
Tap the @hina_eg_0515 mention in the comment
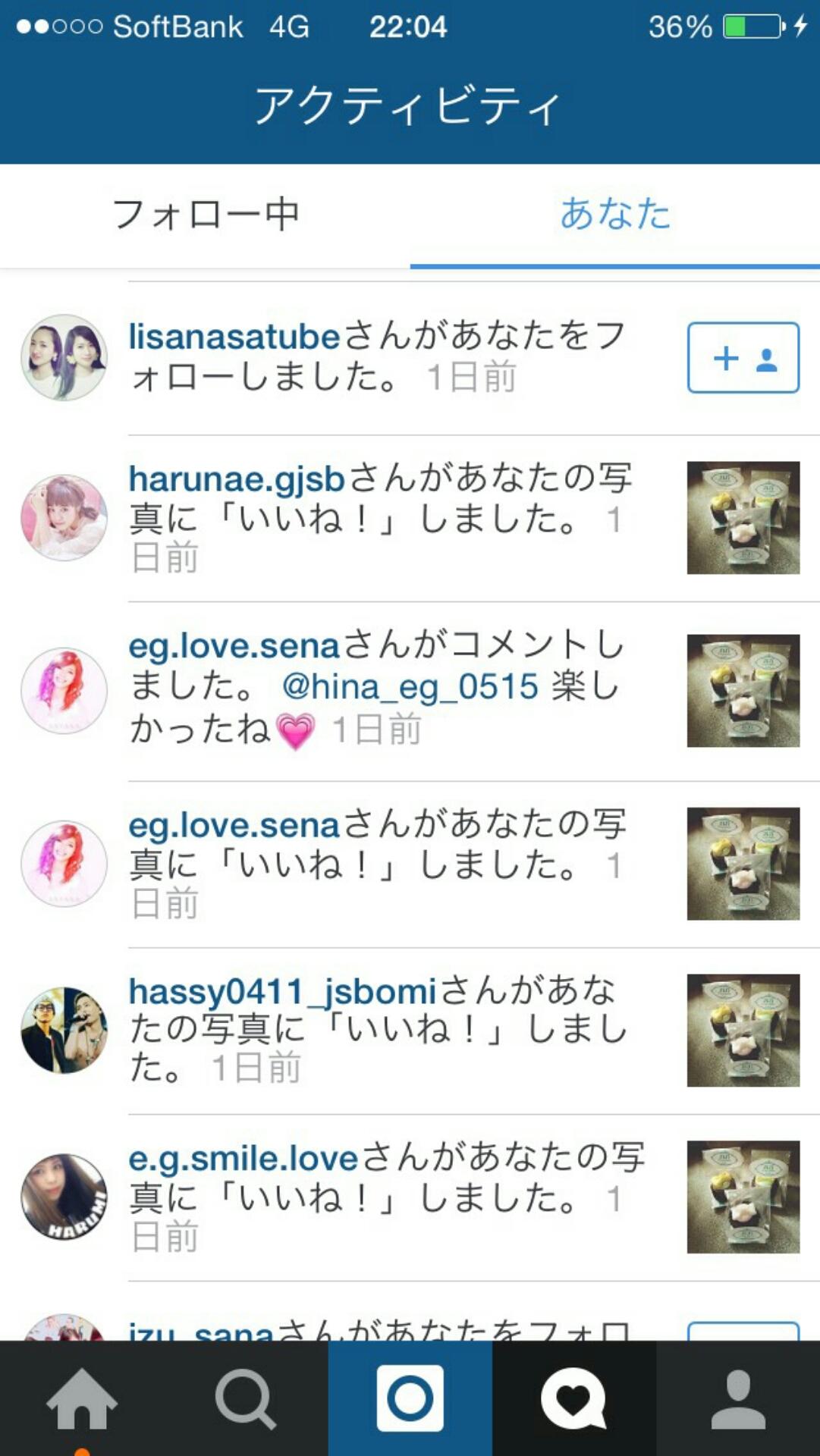(x=410, y=687)
